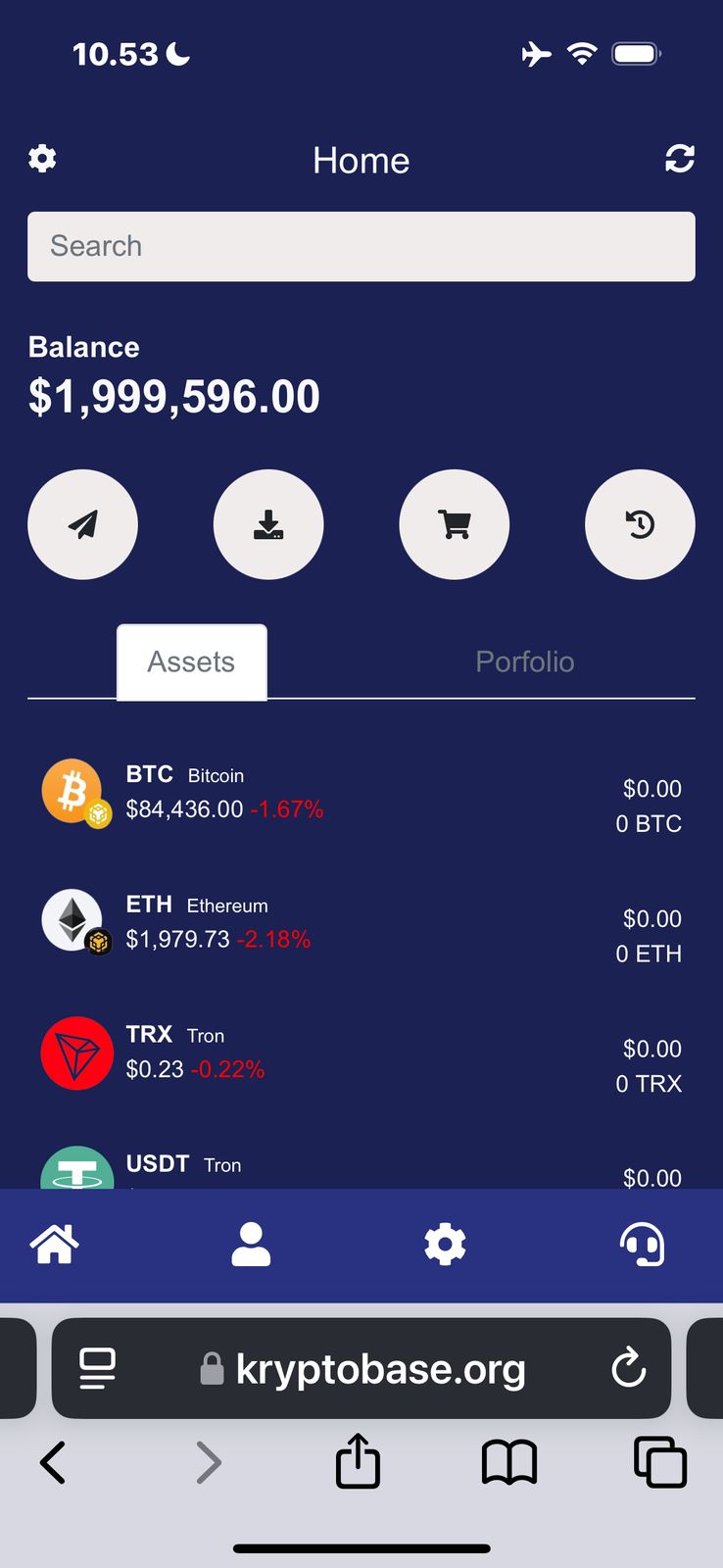Image resolution: width=723 pixels, height=1568 pixels.
Task: Contact support via the headset icon
Action: point(642,1245)
